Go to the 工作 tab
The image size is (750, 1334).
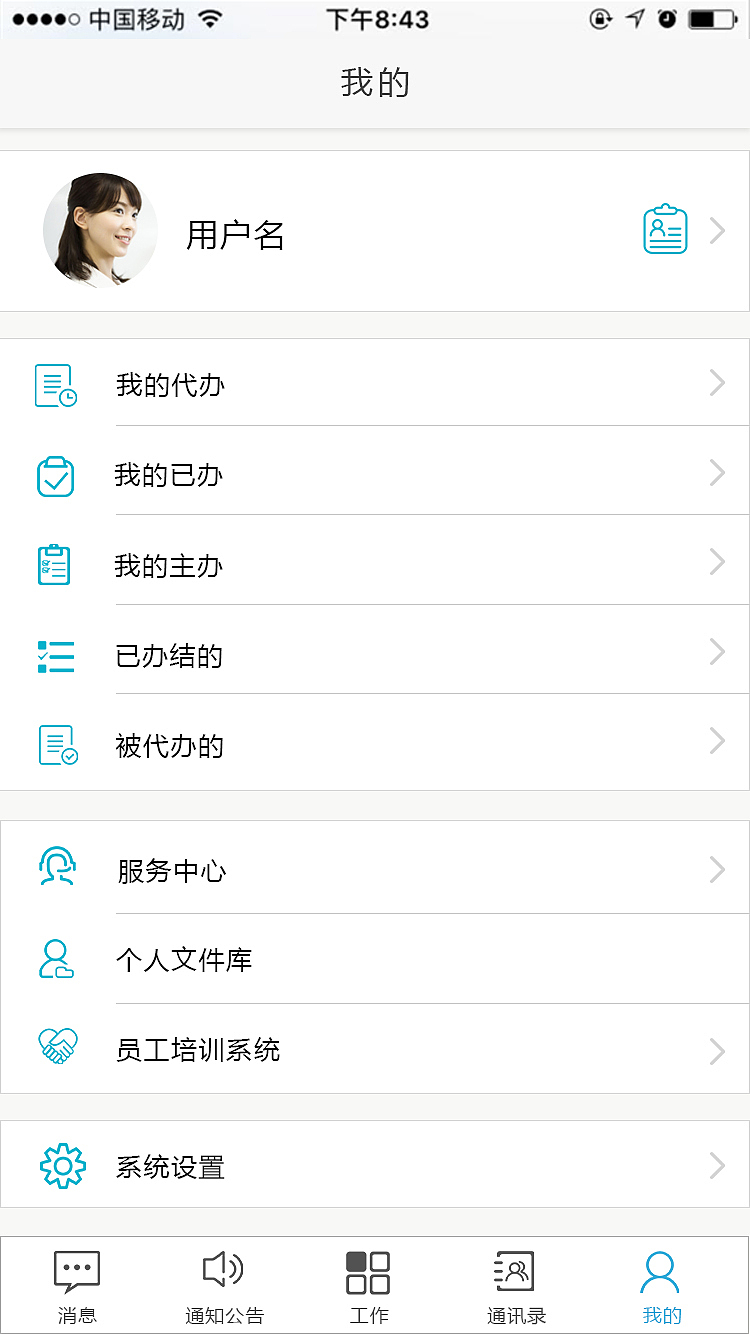click(x=368, y=1287)
